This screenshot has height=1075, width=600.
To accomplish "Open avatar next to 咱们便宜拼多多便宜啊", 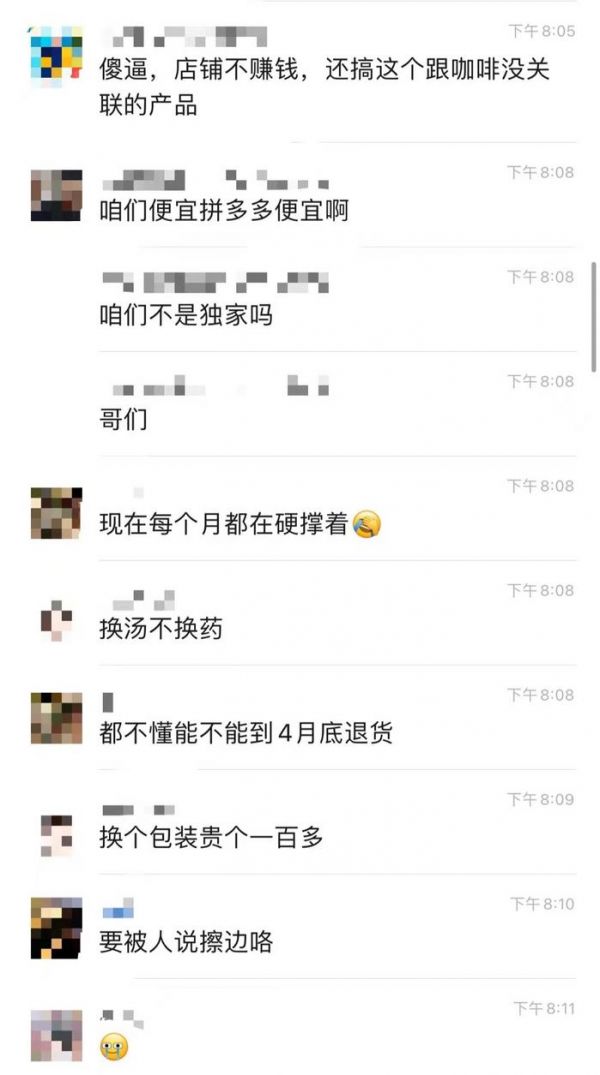I will coord(56,195).
